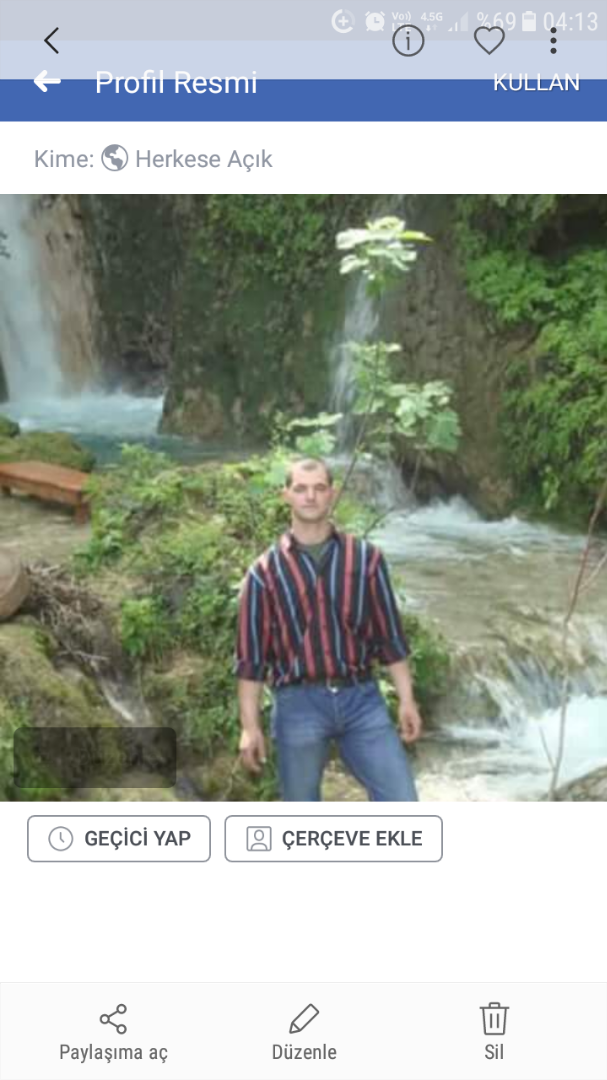607x1080 pixels.
Task: Add a frame with ÇERÇEVE EKLE
Action: (x=333, y=838)
